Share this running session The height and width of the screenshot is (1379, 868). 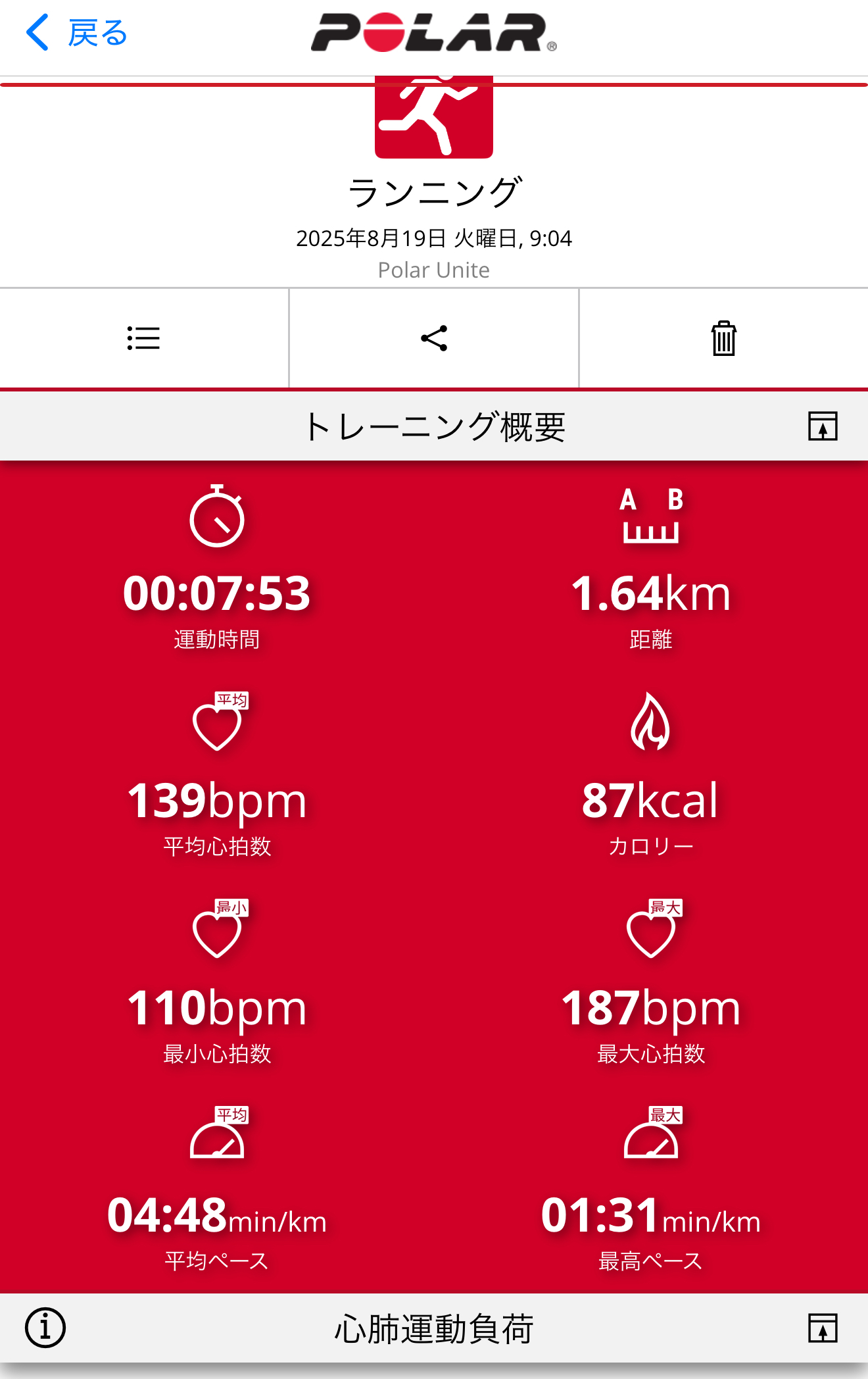pos(434,338)
